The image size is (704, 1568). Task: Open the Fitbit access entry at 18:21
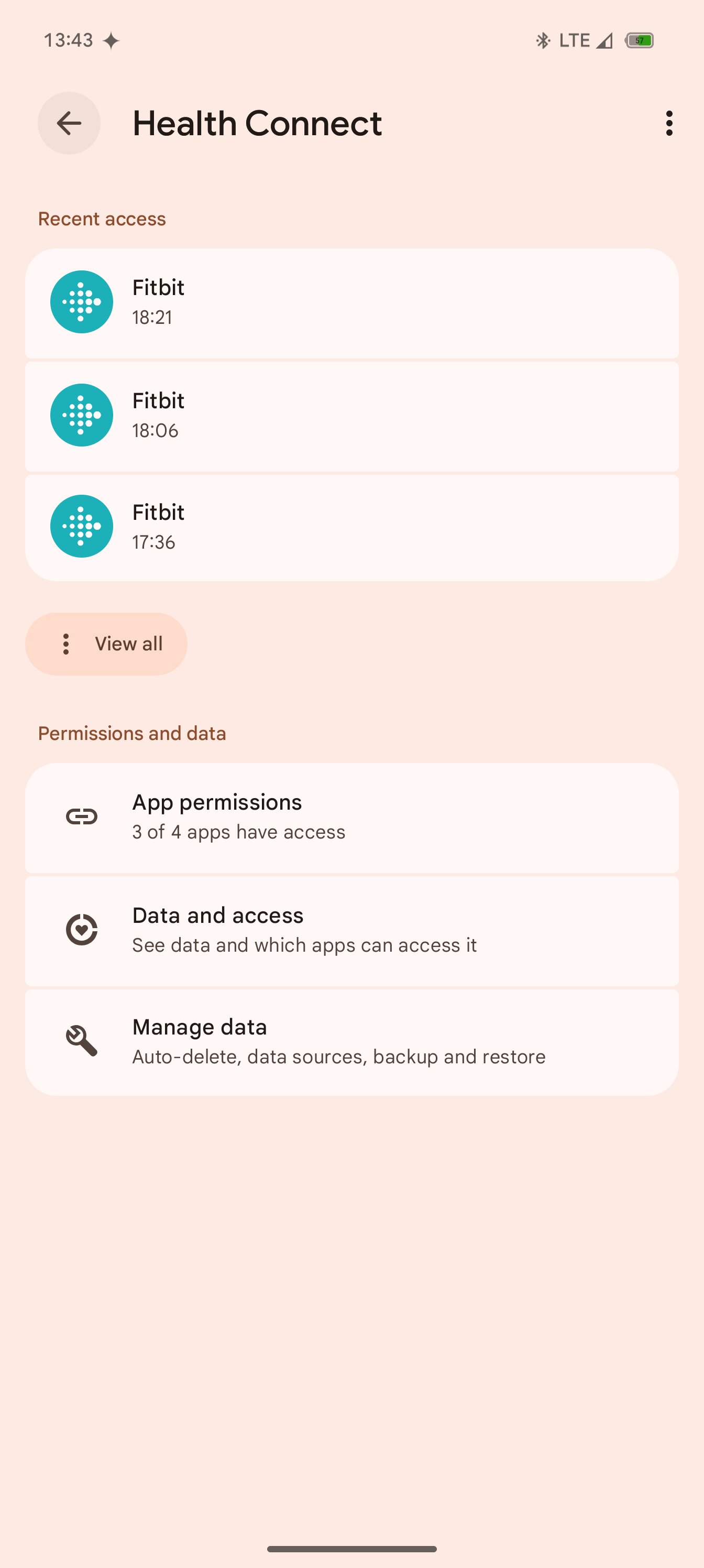click(351, 303)
